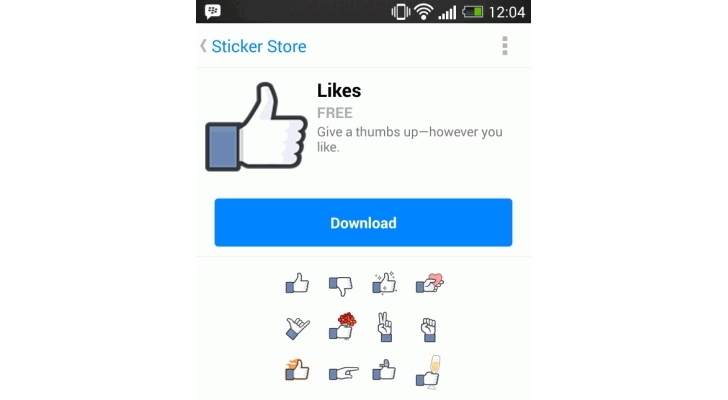The width and height of the screenshot is (728, 400).
Task: Go back to Sticker Store
Action: tap(252, 46)
